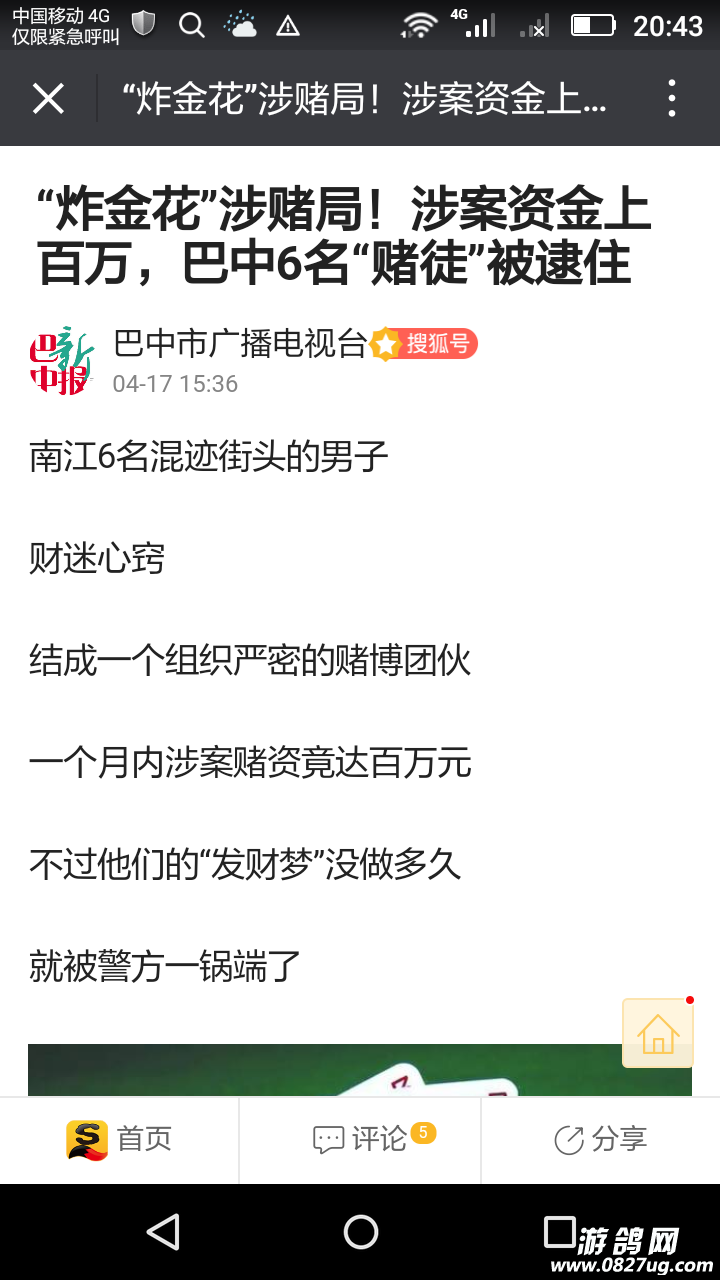
Task: Close the article page
Action: pyautogui.click(x=48, y=99)
